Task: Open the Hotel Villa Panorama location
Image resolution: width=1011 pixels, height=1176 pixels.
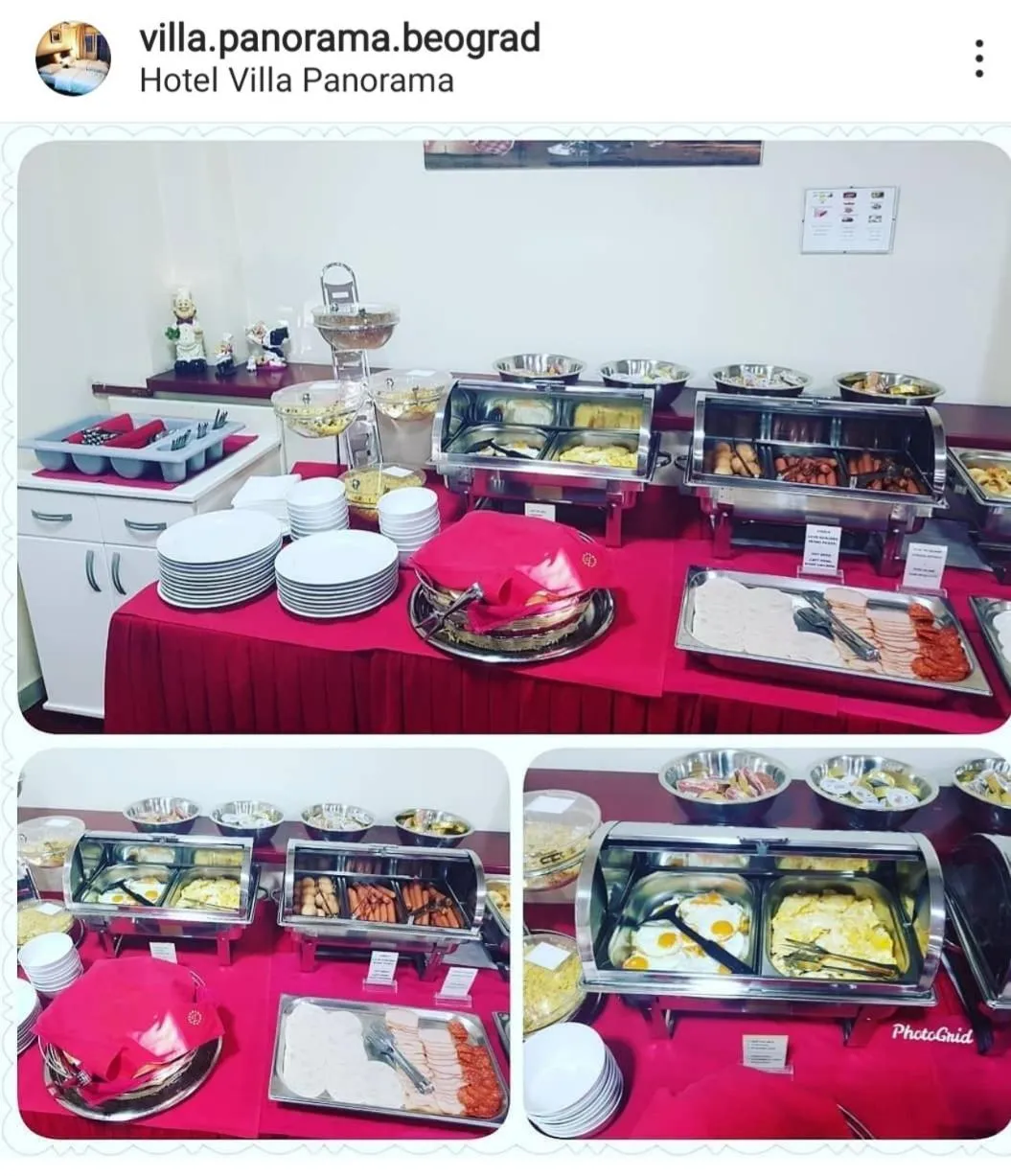Action: (x=296, y=81)
